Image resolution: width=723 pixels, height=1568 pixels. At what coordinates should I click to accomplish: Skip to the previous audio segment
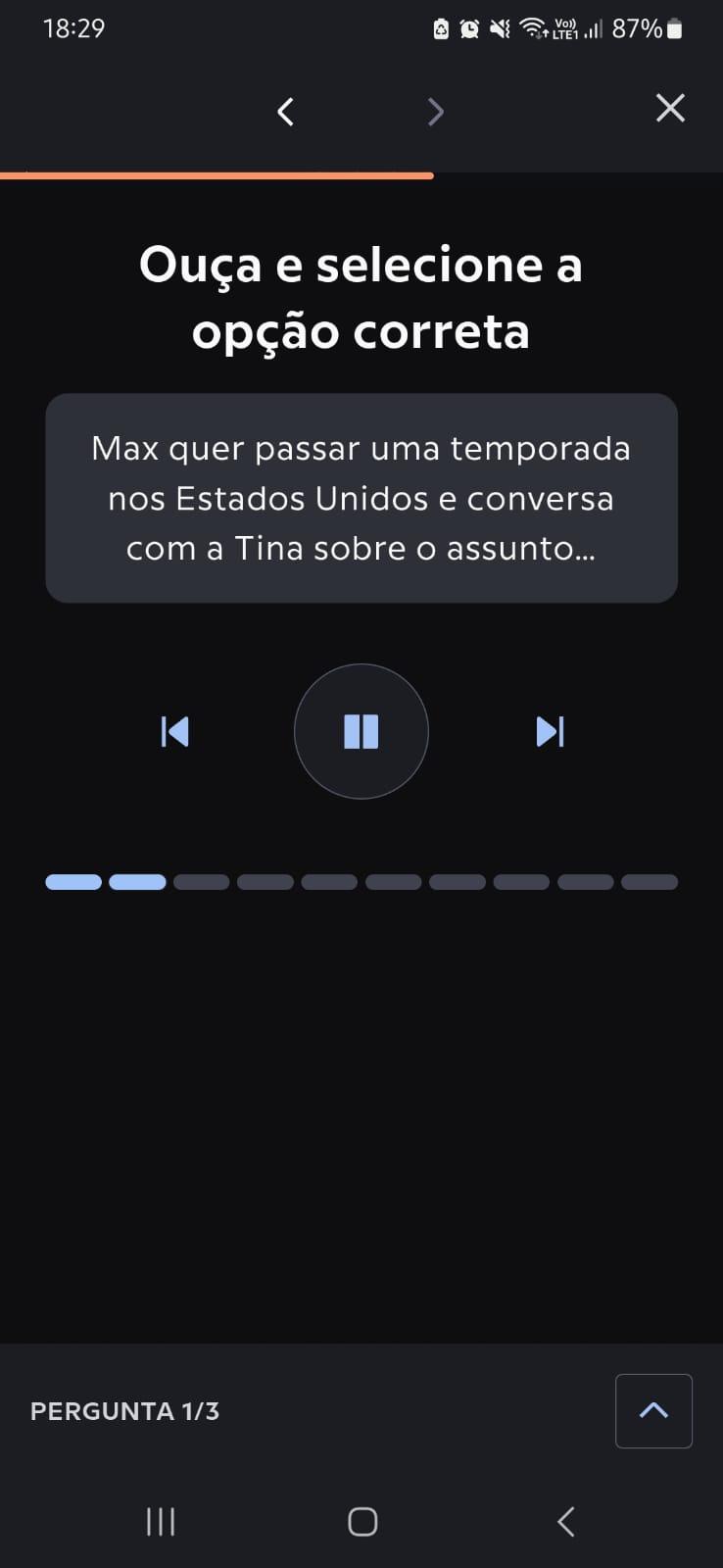pyautogui.click(x=174, y=731)
